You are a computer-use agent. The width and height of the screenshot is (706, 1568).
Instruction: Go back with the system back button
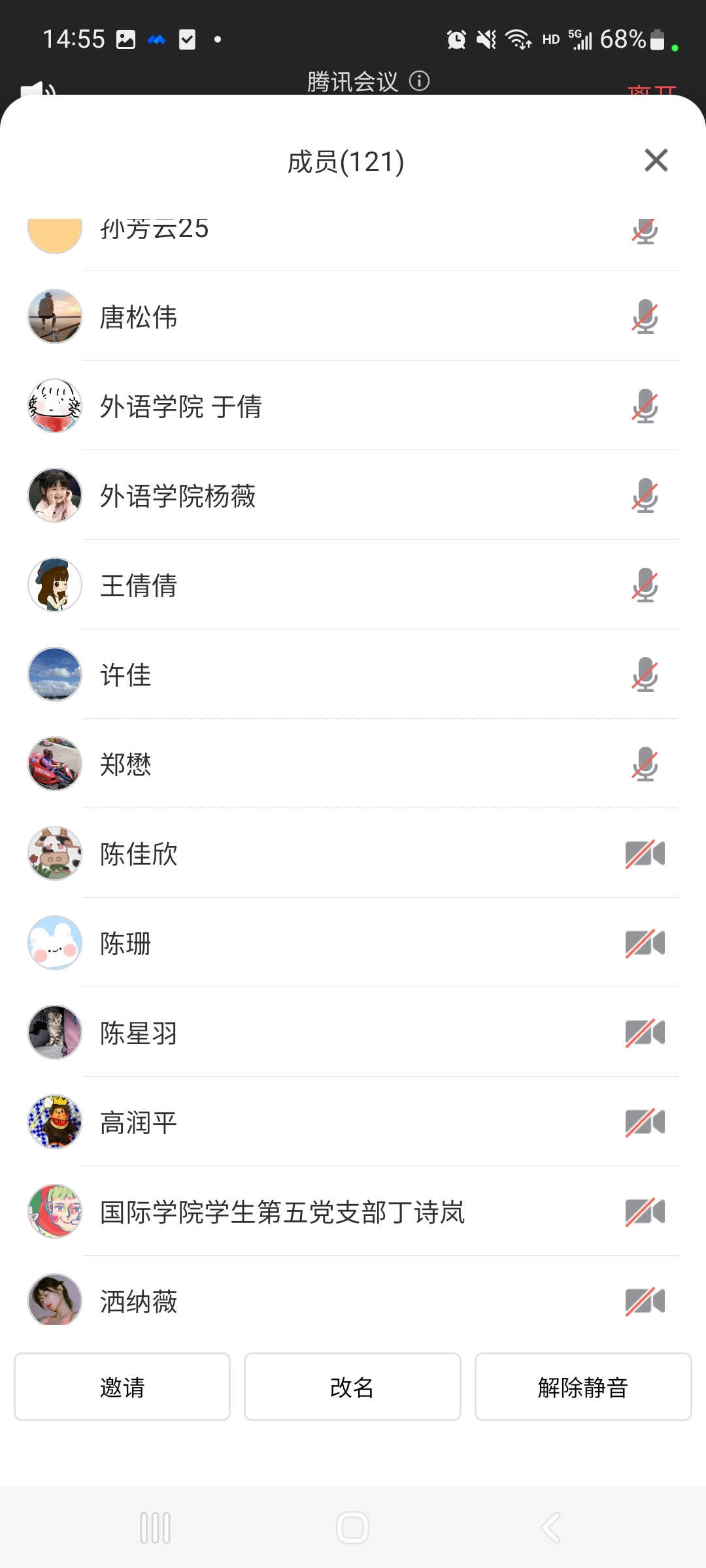550,1527
